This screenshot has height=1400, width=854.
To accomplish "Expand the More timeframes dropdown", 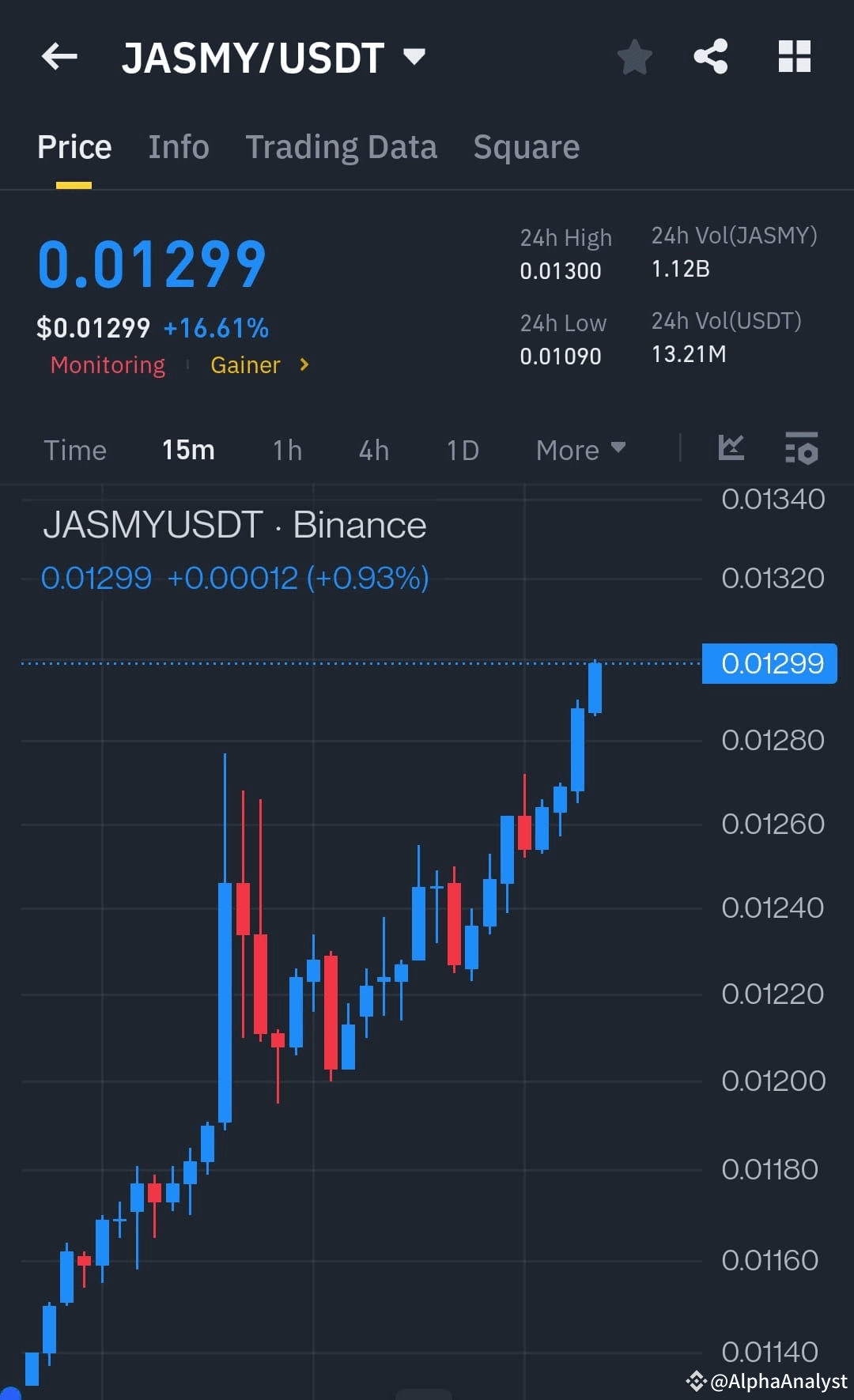I will pos(580,449).
